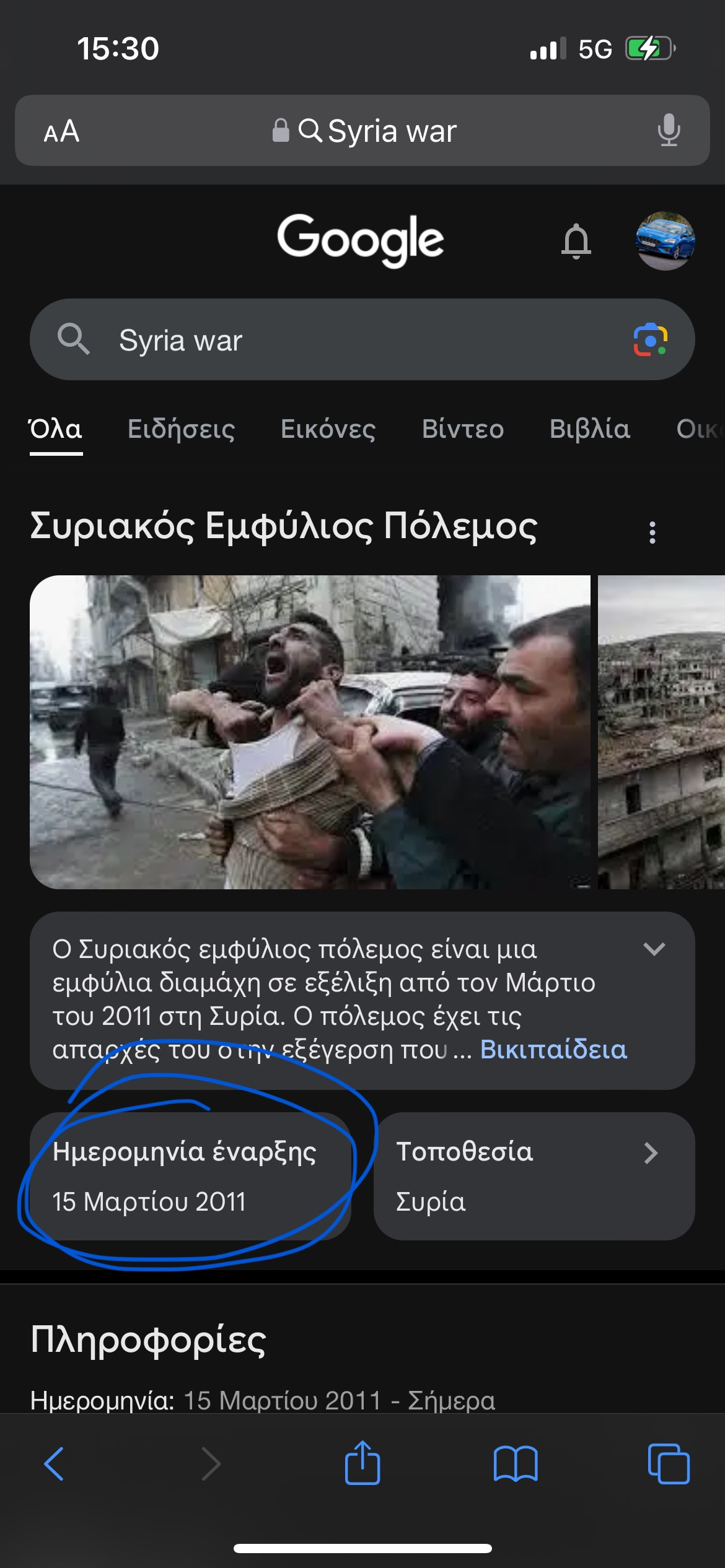
Task: Switch to the Εικόνες tab
Action: pos(328,429)
